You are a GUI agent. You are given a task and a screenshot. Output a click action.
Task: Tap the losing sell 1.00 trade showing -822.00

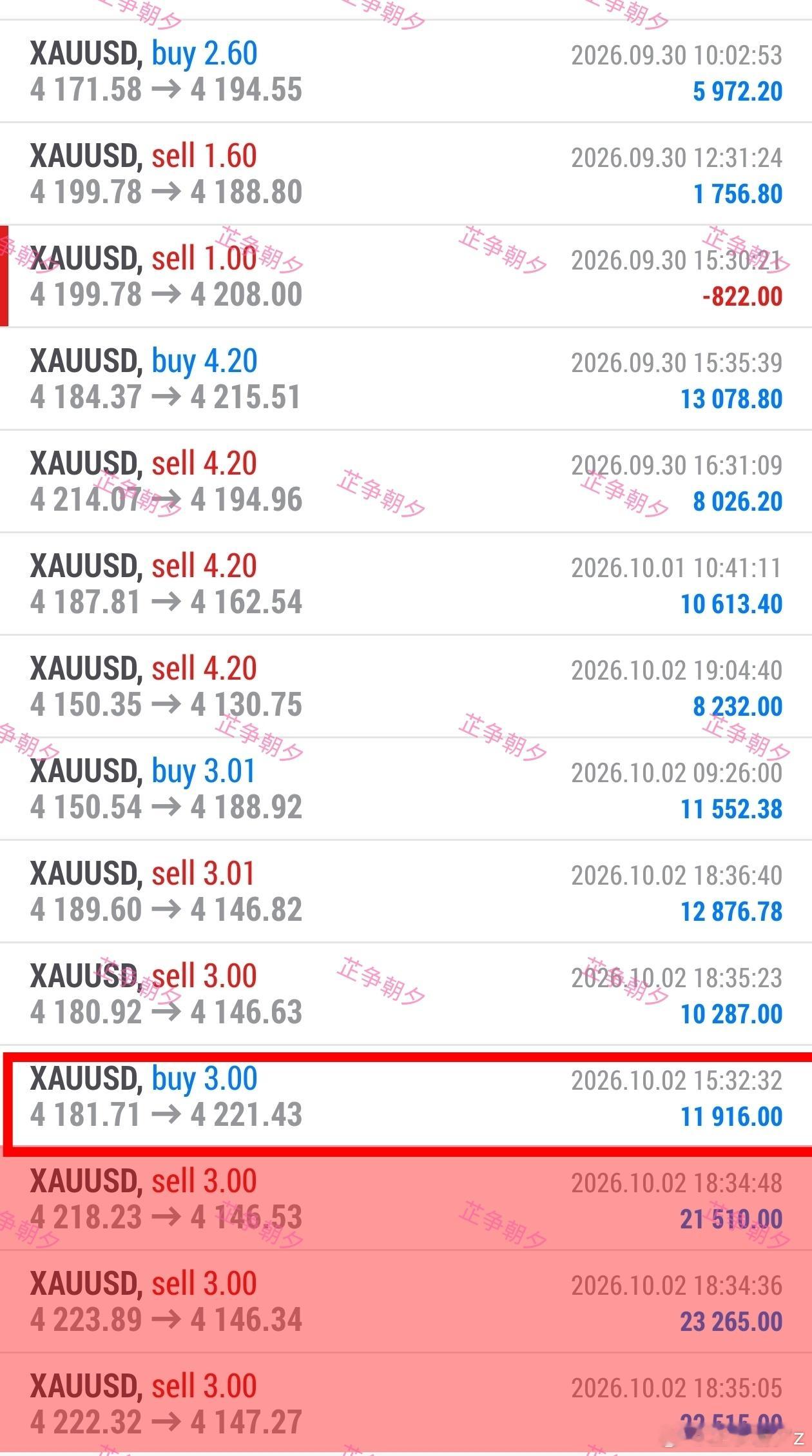coord(406,276)
